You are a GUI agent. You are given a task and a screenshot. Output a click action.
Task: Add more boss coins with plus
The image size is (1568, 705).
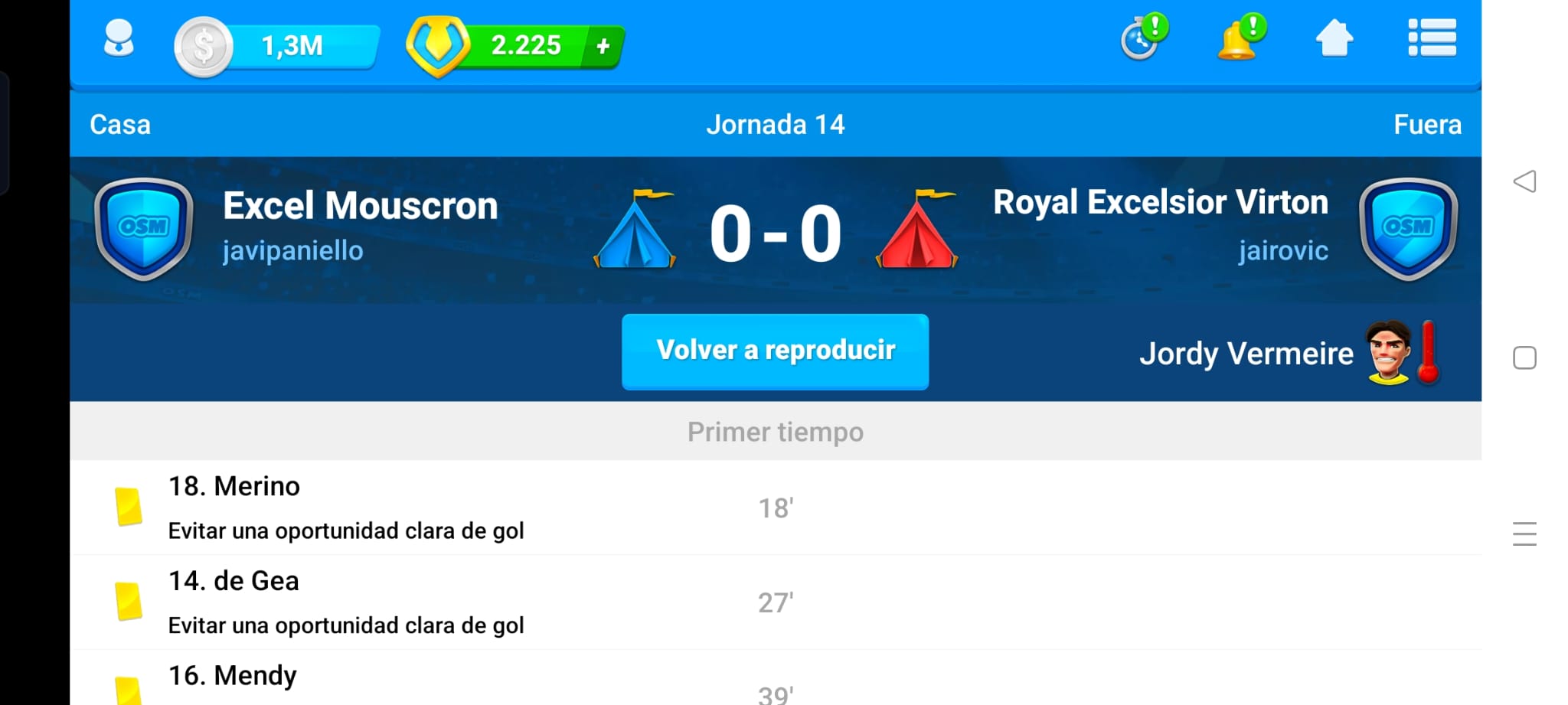603,46
